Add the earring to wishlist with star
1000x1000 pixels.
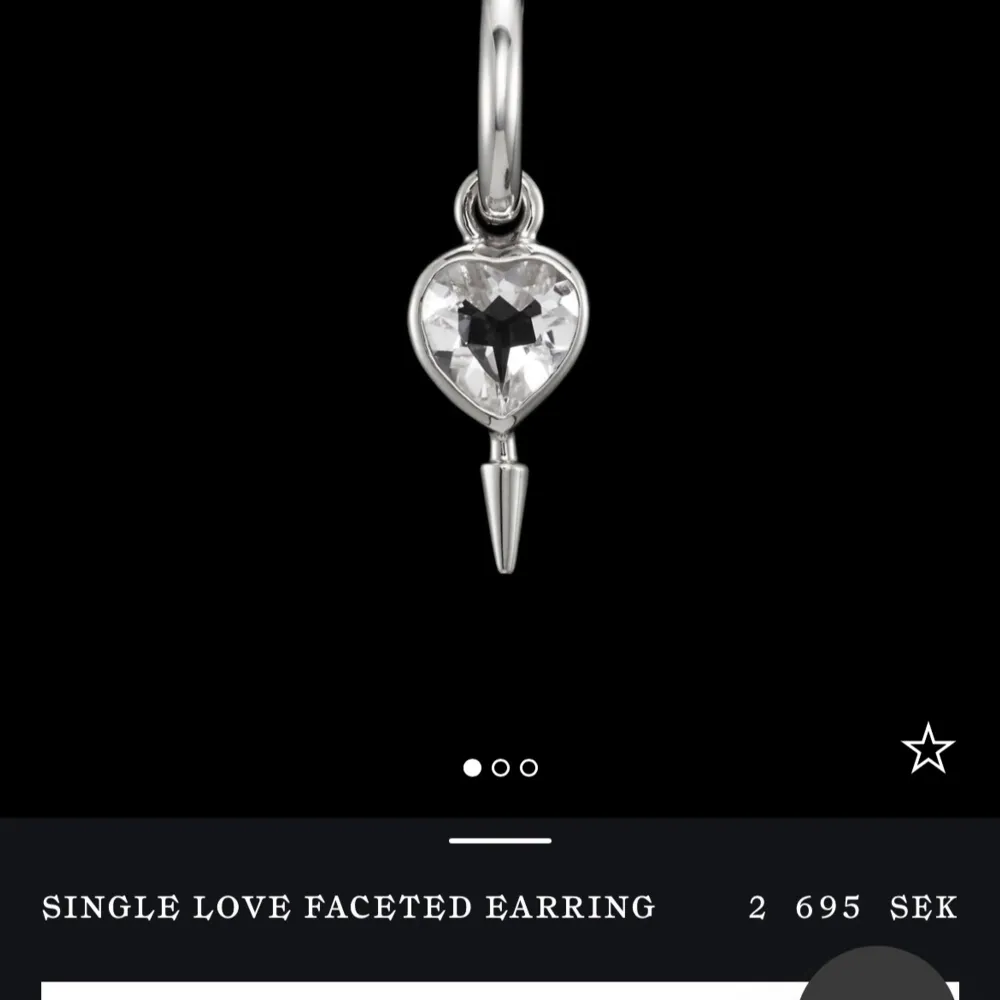coord(928,748)
